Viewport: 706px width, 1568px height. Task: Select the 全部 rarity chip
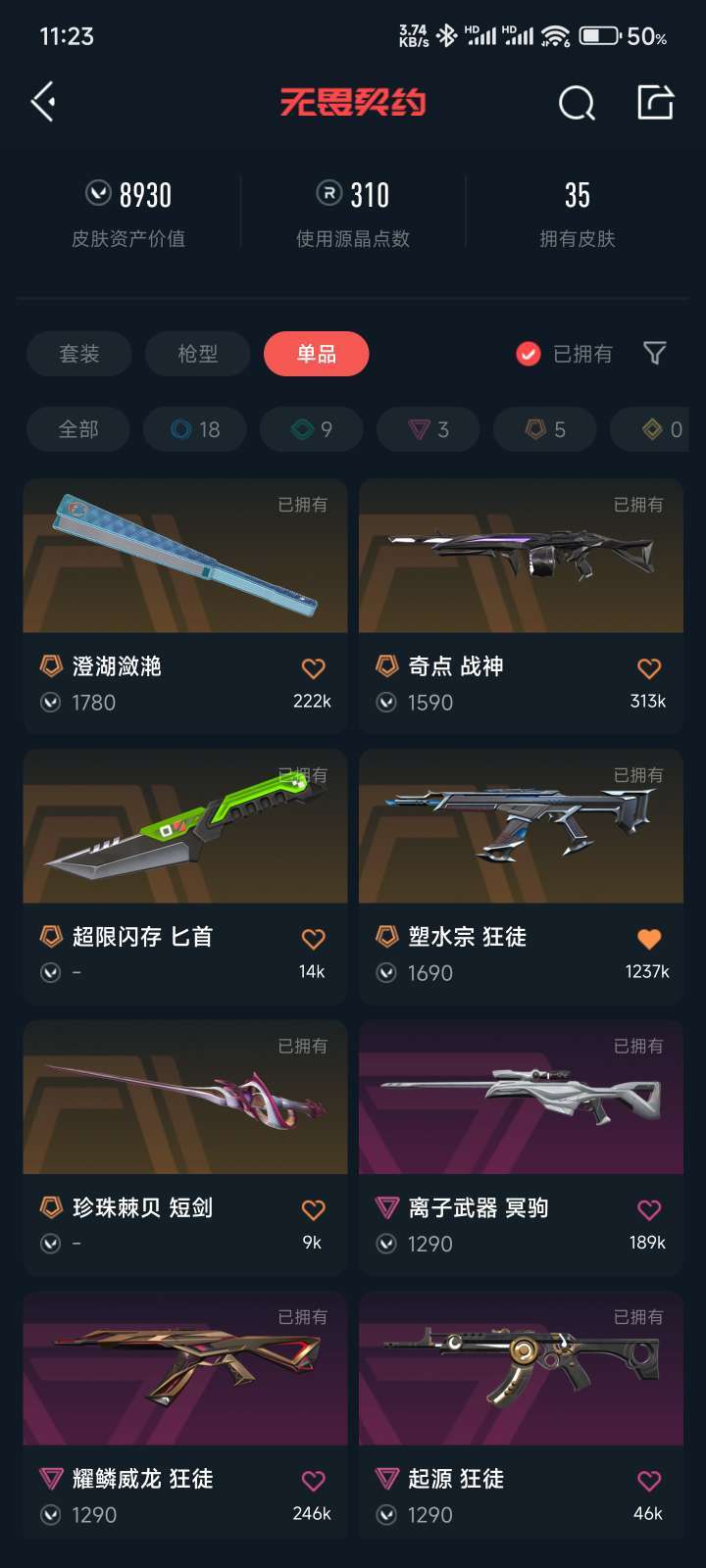coord(78,429)
